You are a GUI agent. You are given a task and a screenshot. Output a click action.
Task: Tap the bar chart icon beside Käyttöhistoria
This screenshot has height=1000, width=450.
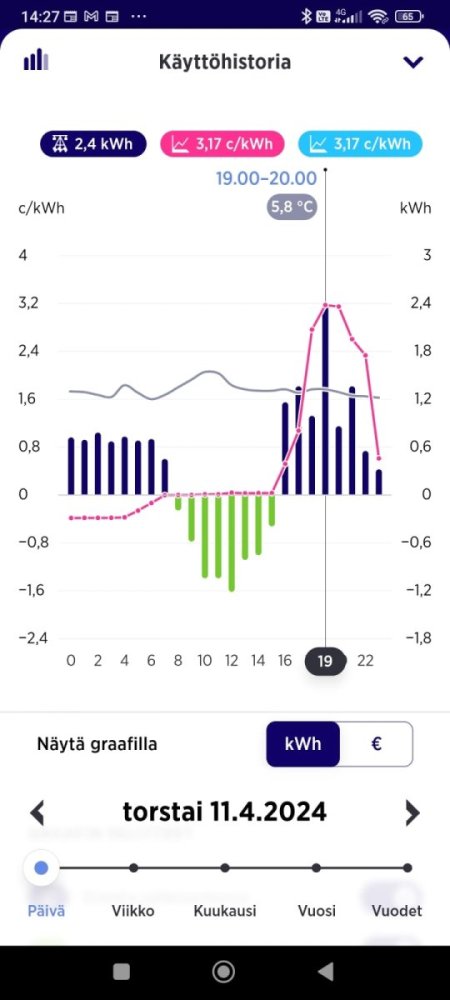point(36,60)
